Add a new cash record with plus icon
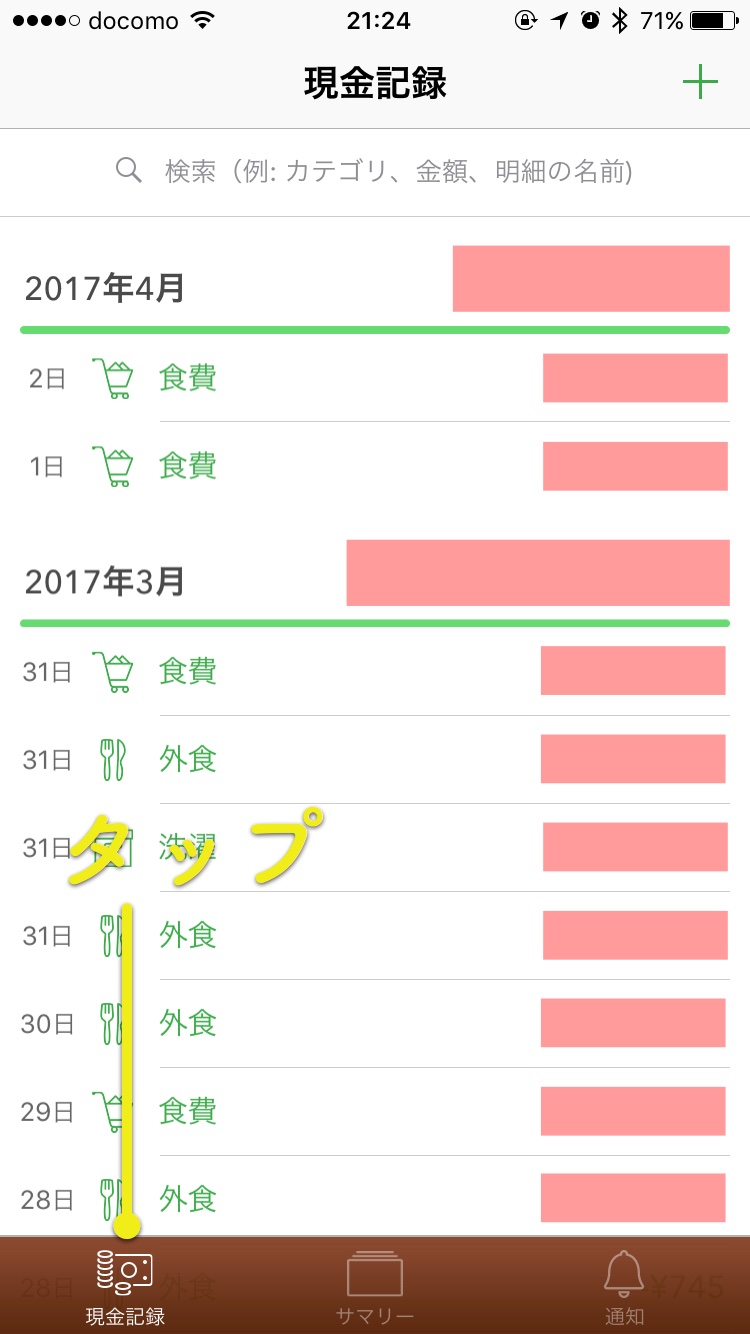750x1334 pixels. tap(700, 83)
